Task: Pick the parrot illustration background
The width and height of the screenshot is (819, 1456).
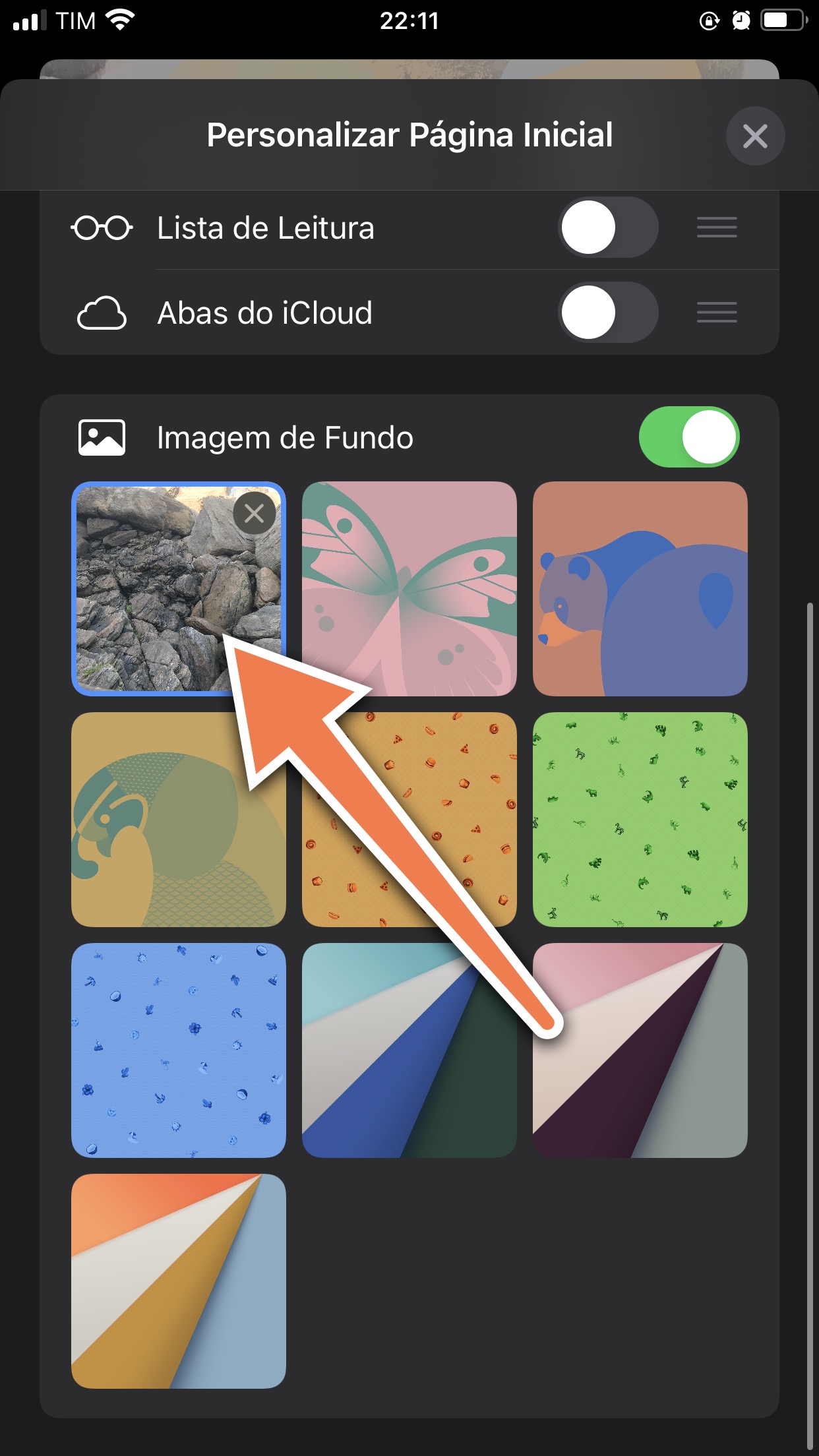Action: (x=178, y=820)
